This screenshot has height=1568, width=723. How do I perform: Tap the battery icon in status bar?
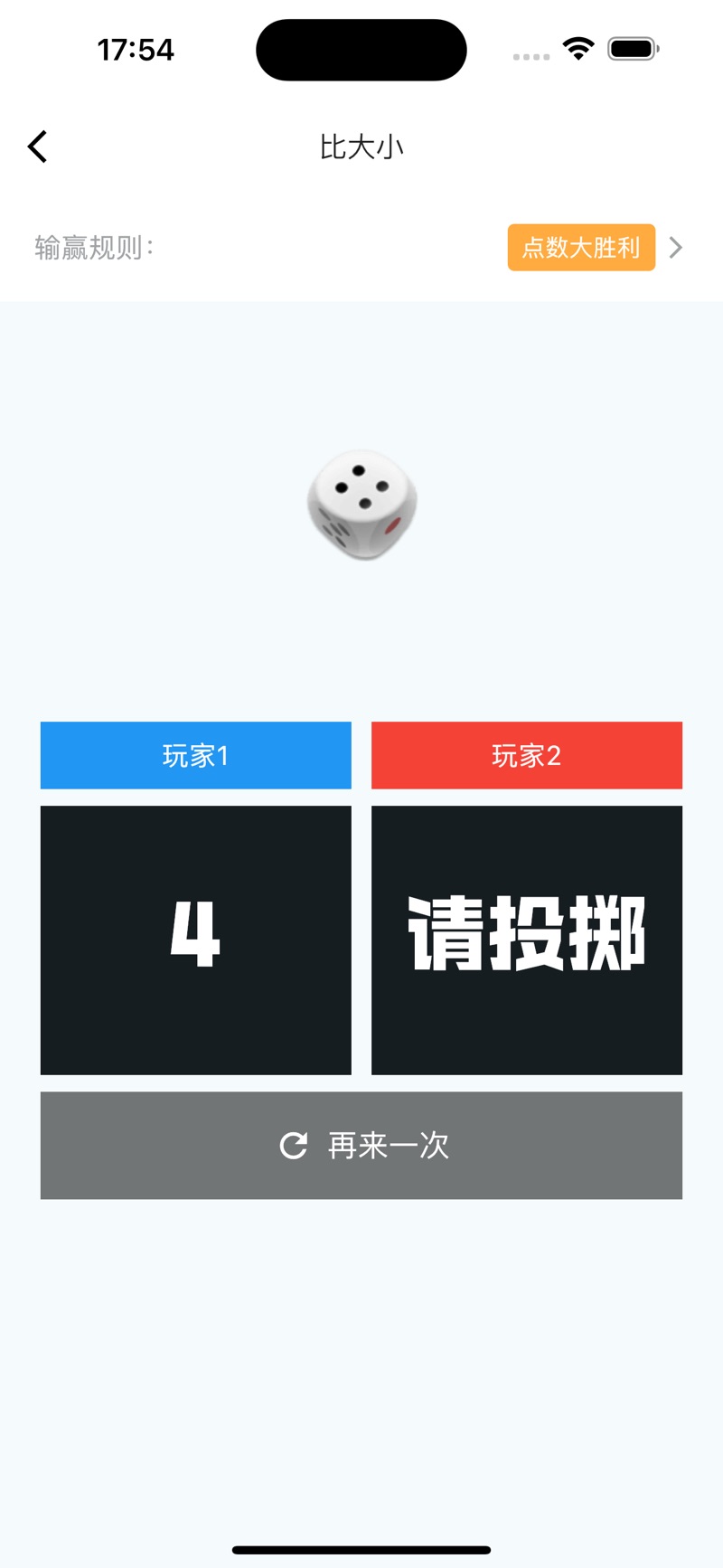pos(633,50)
